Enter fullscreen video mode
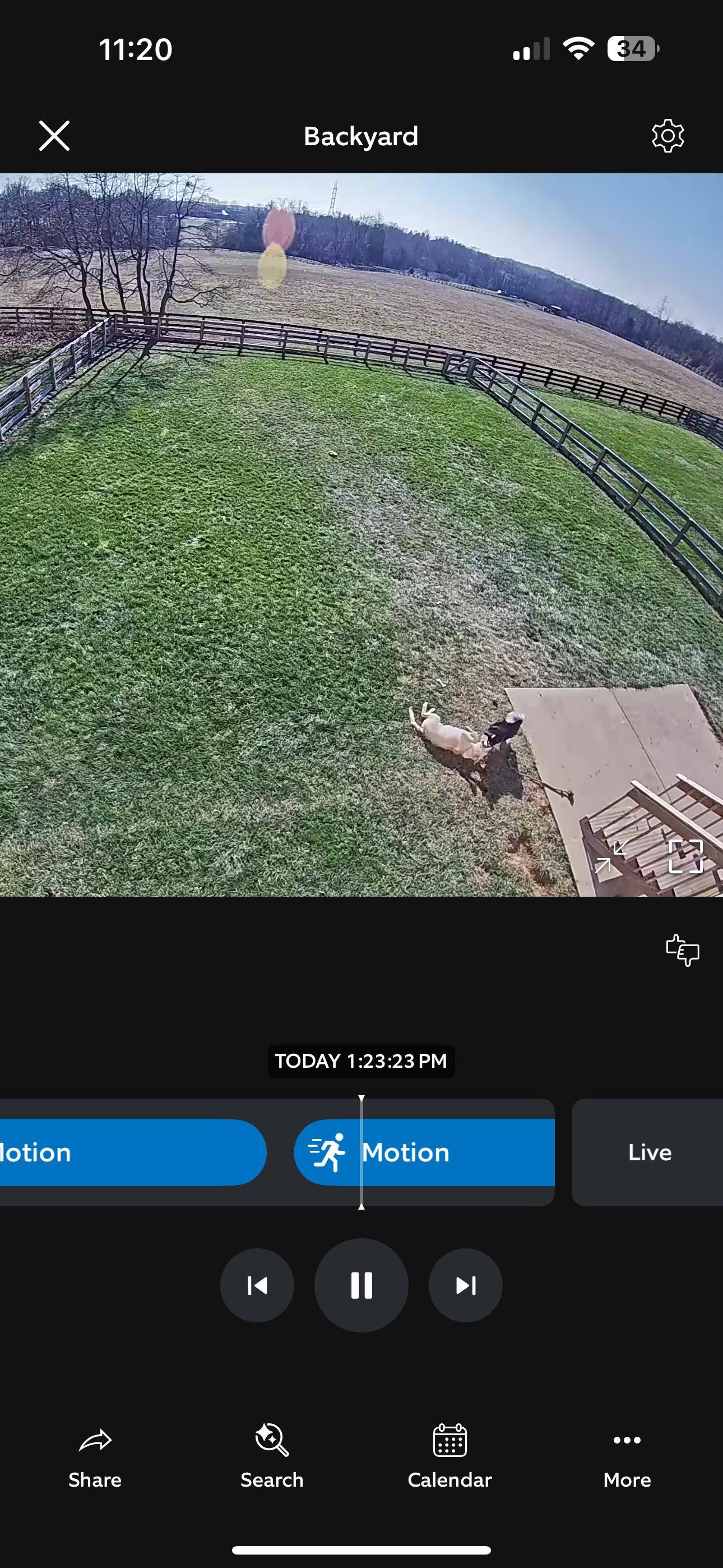The image size is (723, 1568). [x=685, y=856]
